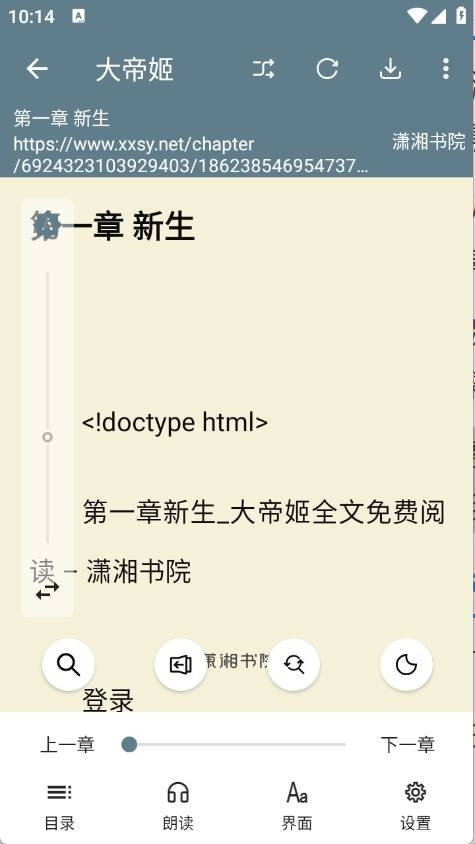Open the overflow menu
The width and height of the screenshot is (475, 844).
445,69
